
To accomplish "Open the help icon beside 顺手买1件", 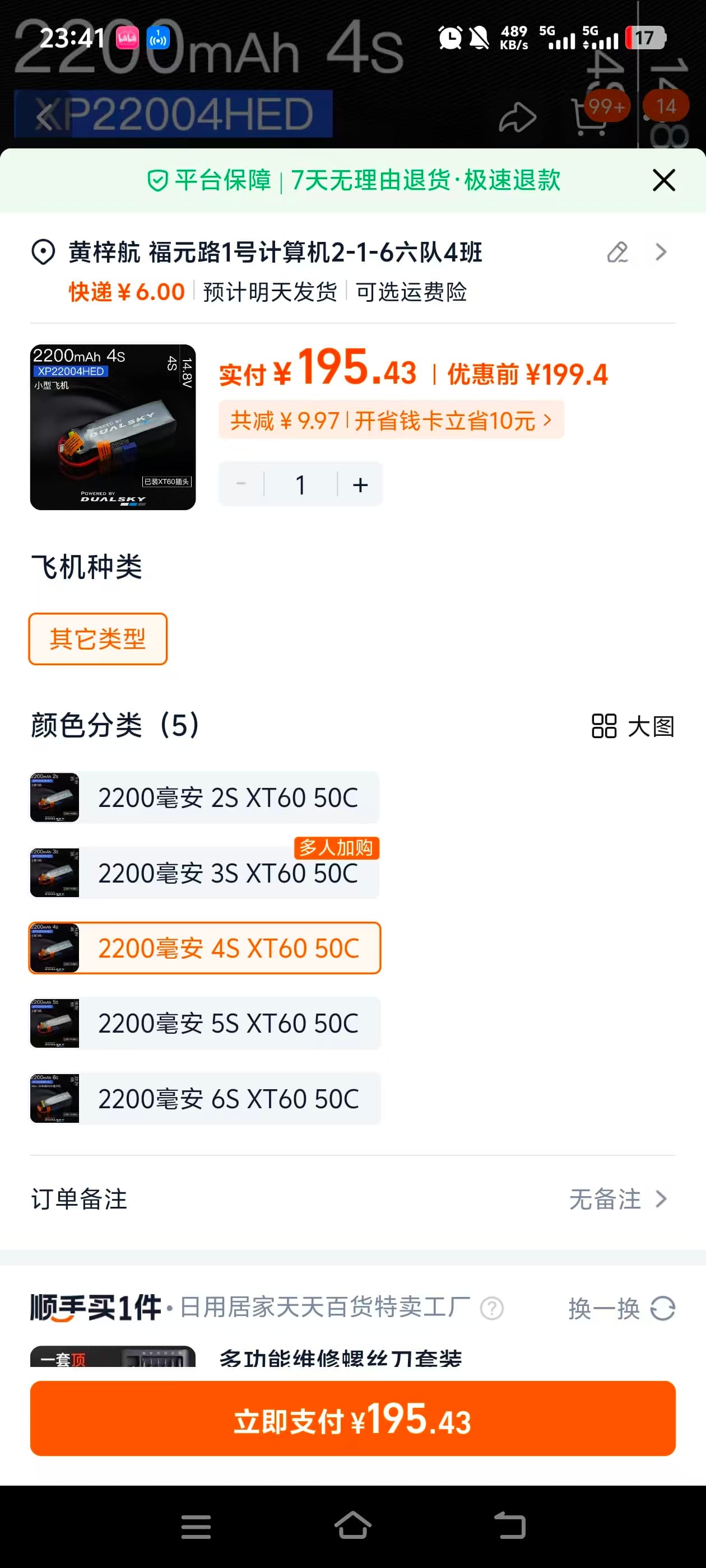I will 491,1308.
